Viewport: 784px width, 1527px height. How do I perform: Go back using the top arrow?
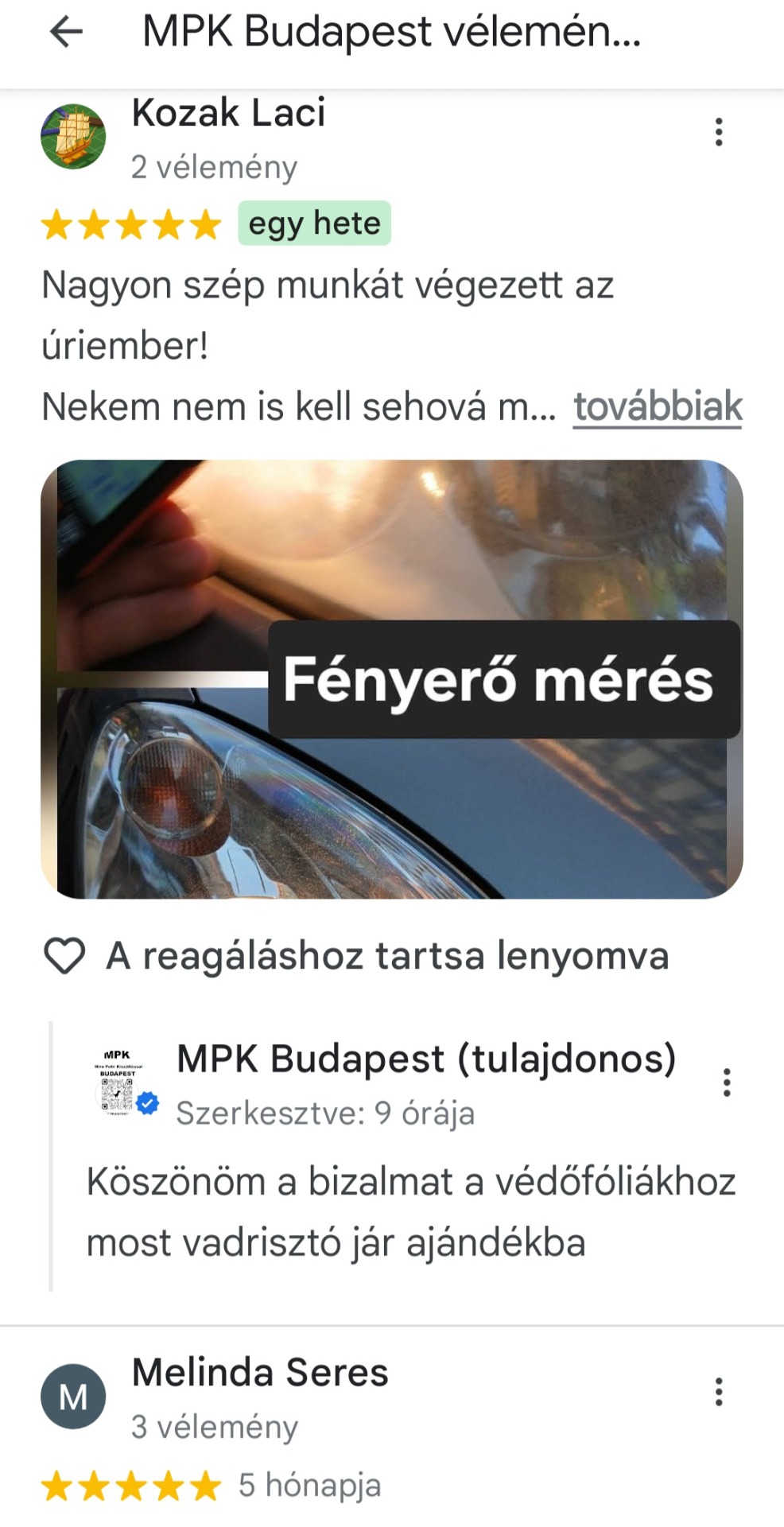66,32
